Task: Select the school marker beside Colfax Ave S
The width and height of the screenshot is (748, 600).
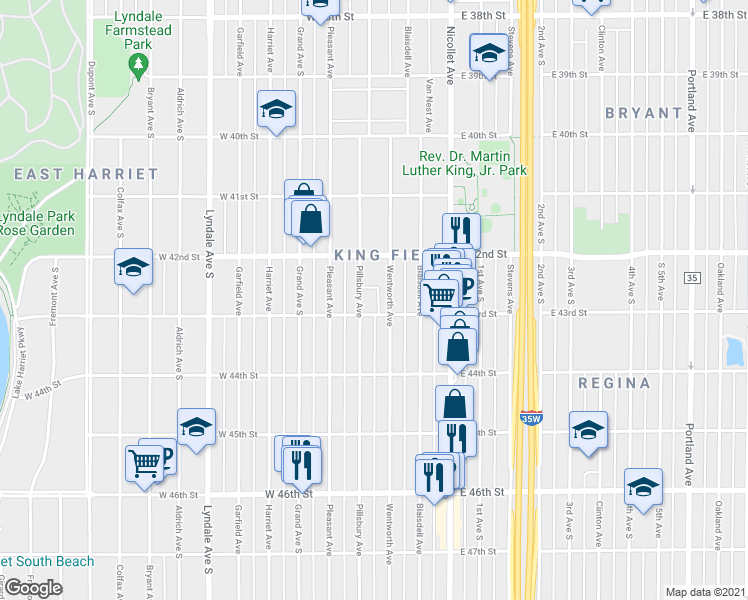Action: point(134,267)
